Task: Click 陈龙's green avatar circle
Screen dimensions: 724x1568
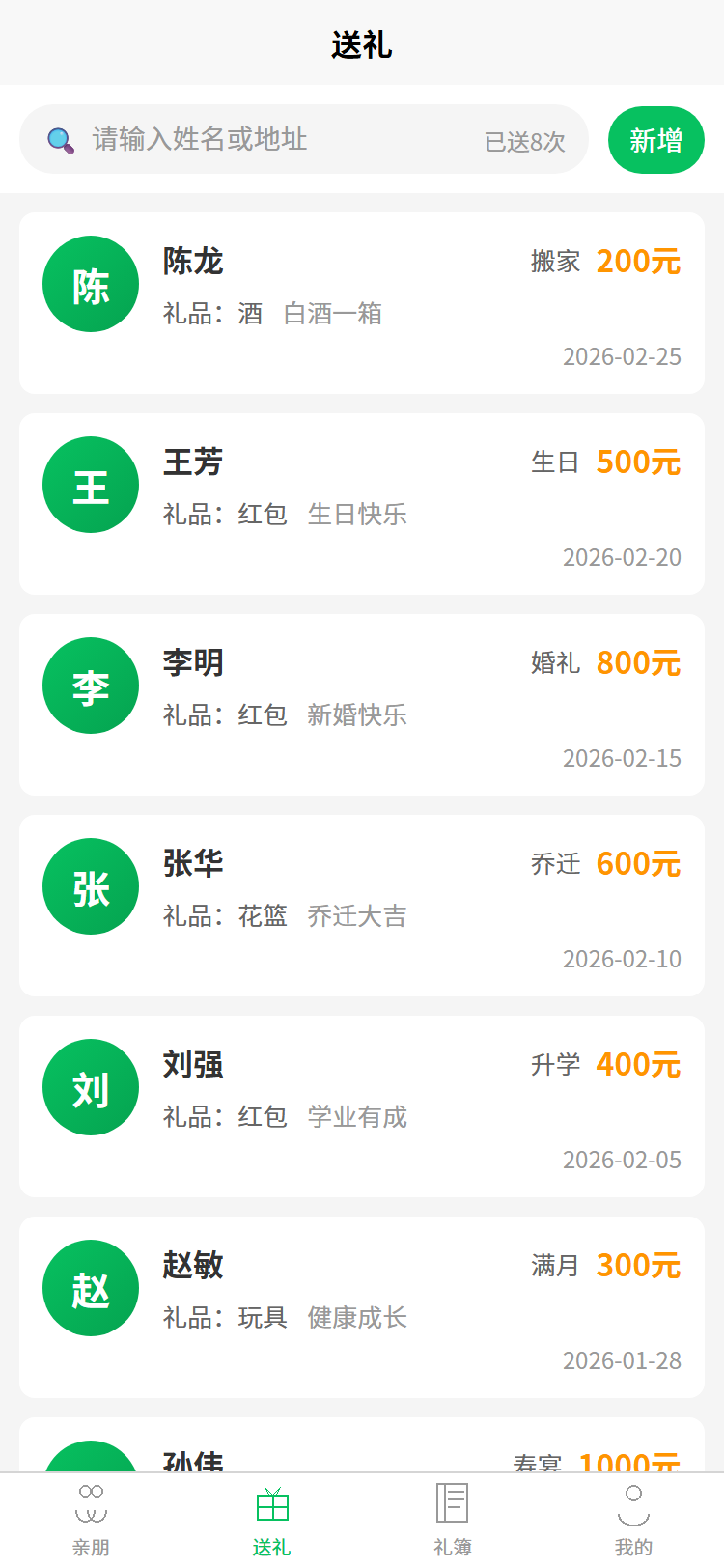Action: pos(91,284)
